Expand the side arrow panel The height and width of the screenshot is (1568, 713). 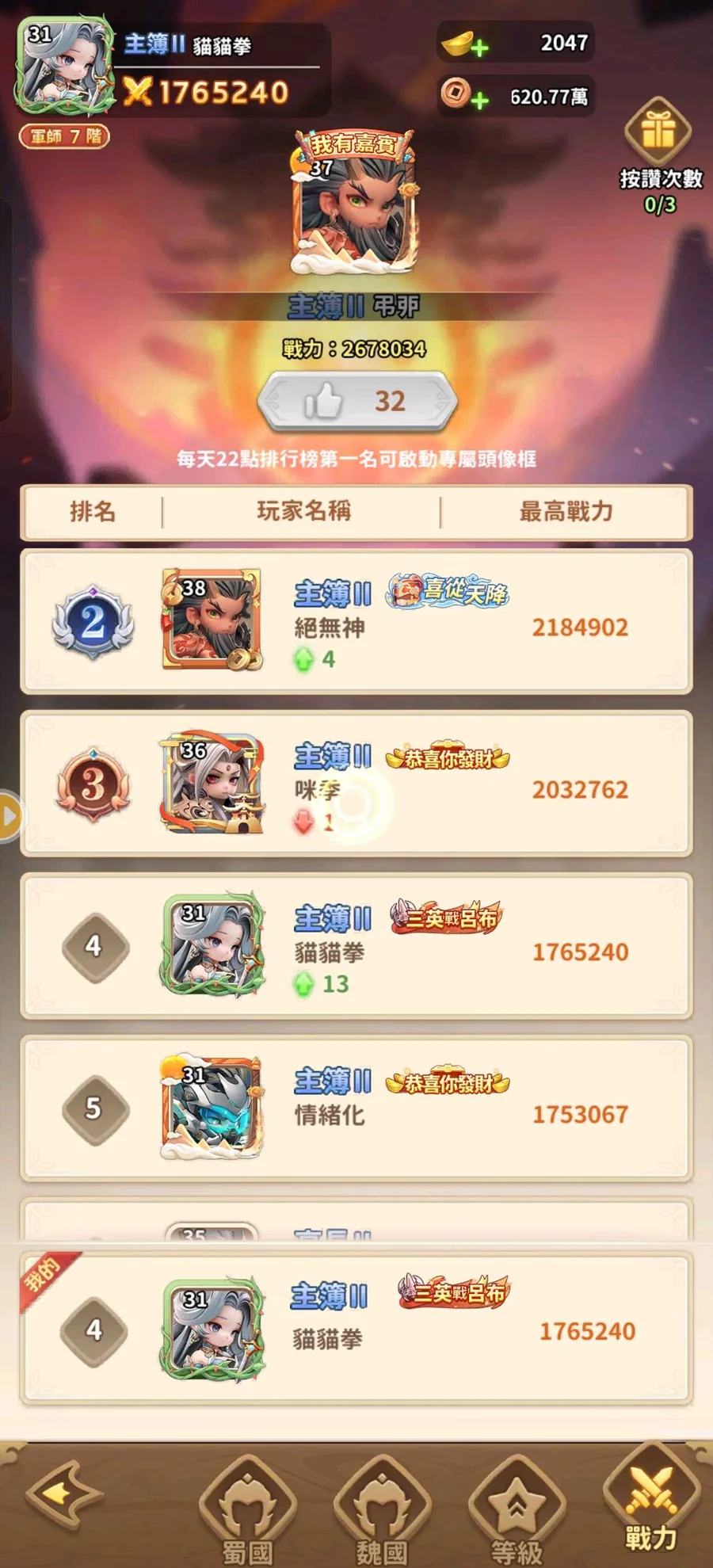(10, 816)
